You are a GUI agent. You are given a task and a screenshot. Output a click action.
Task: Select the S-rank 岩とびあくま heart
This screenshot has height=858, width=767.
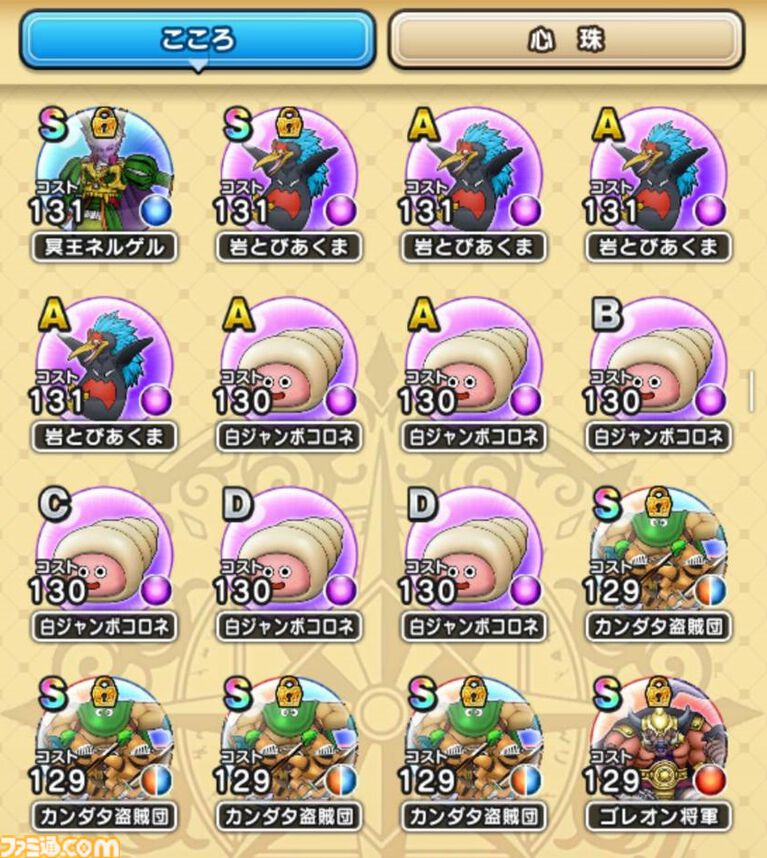[288, 175]
